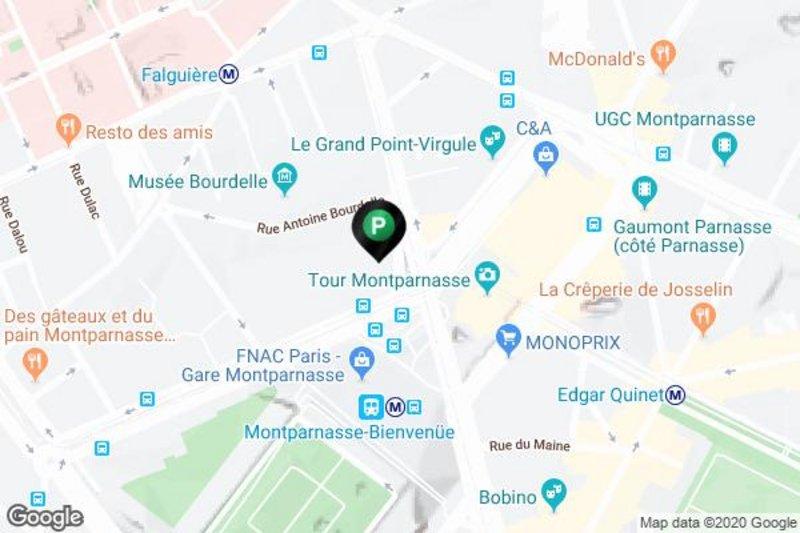Select the UGC Montparnasse cinema marker

(x=724, y=148)
